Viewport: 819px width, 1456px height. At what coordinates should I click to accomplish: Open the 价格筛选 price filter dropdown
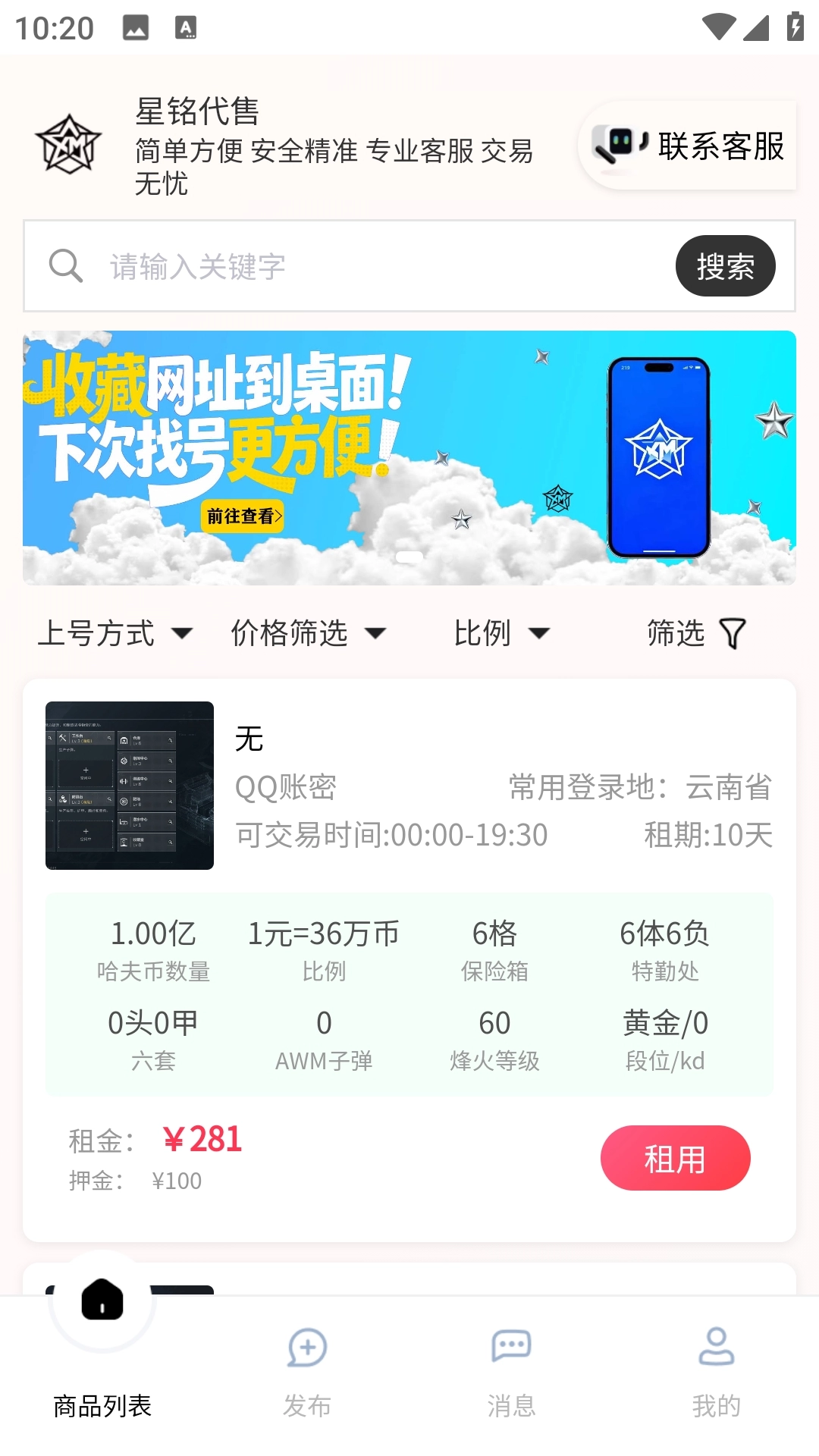click(x=307, y=634)
